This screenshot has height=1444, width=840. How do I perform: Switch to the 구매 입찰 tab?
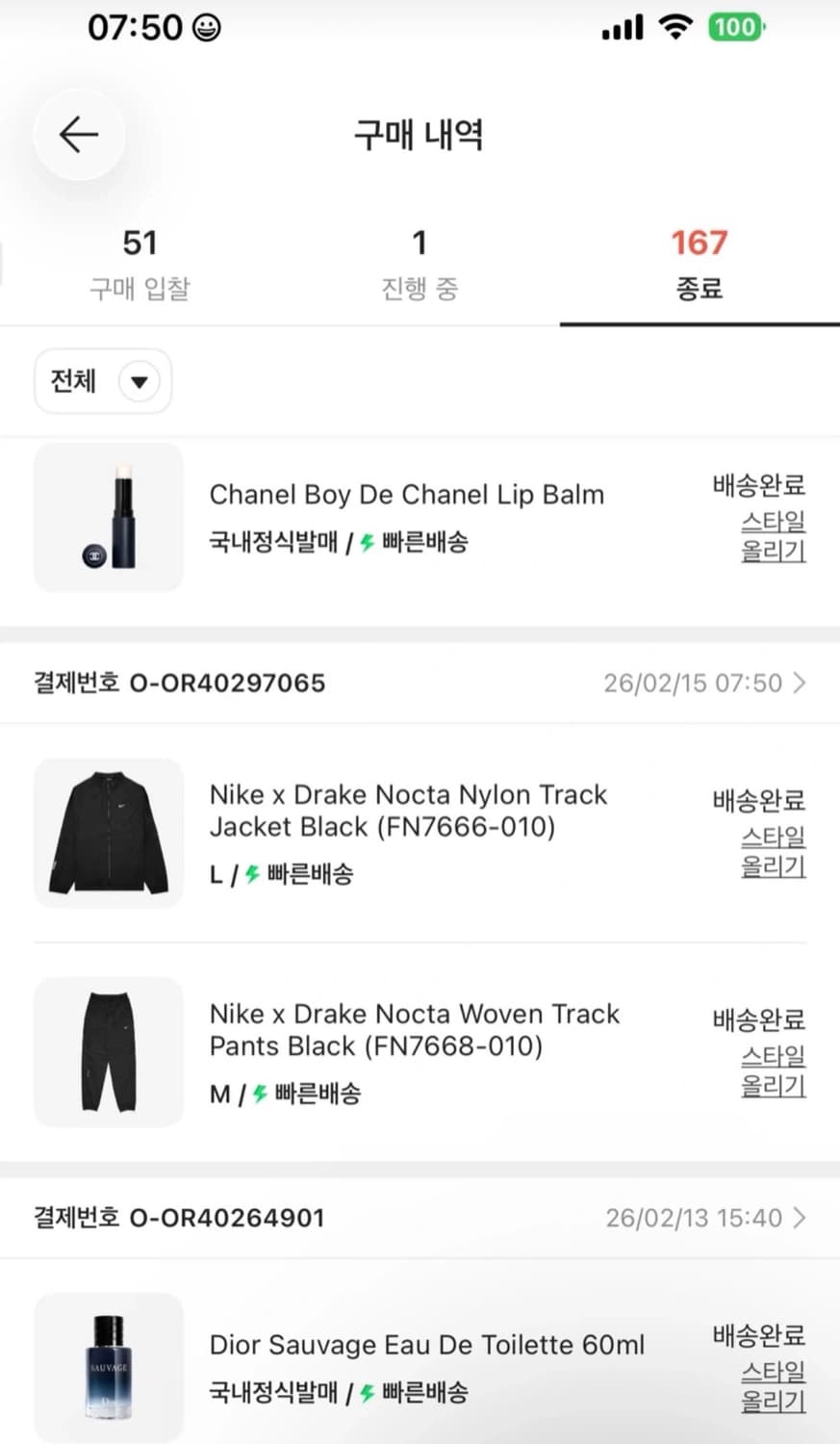pyautogui.click(x=140, y=265)
